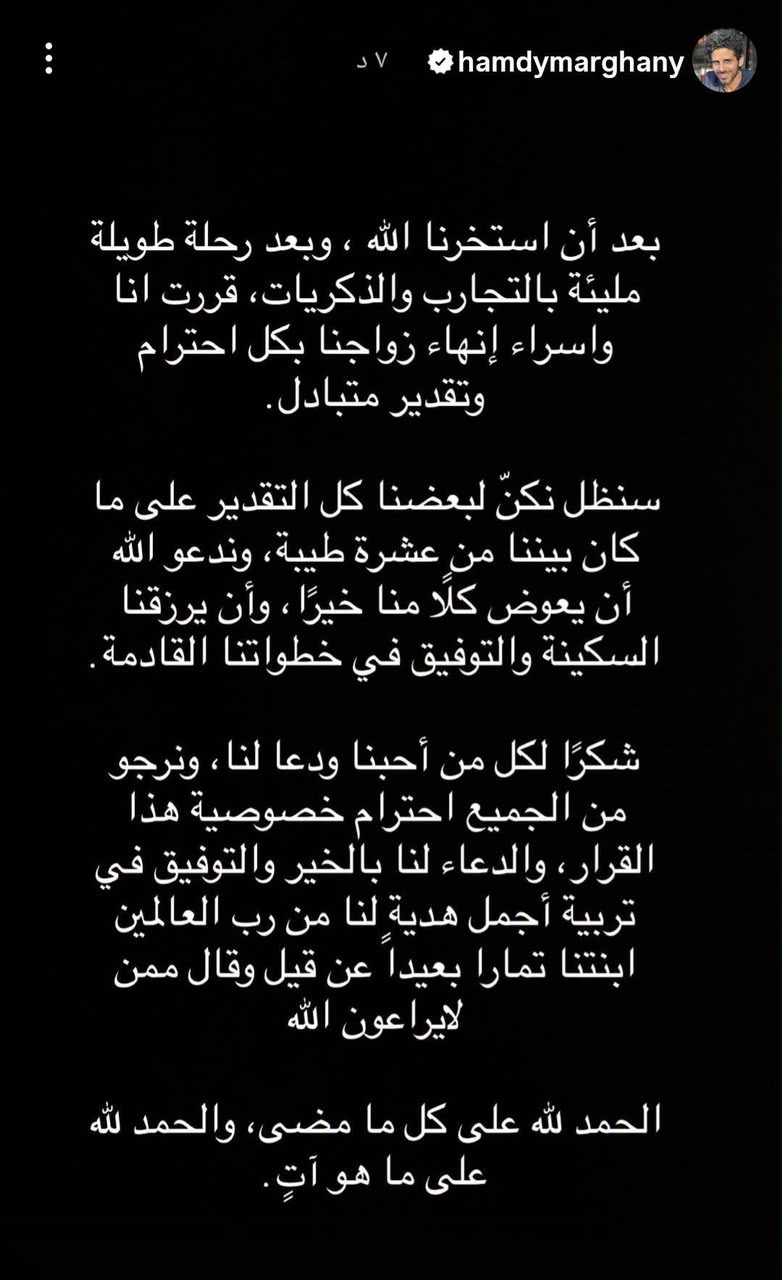Open the three-dot story options menu
This screenshot has height=1280, width=782.
tap(48, 59)
